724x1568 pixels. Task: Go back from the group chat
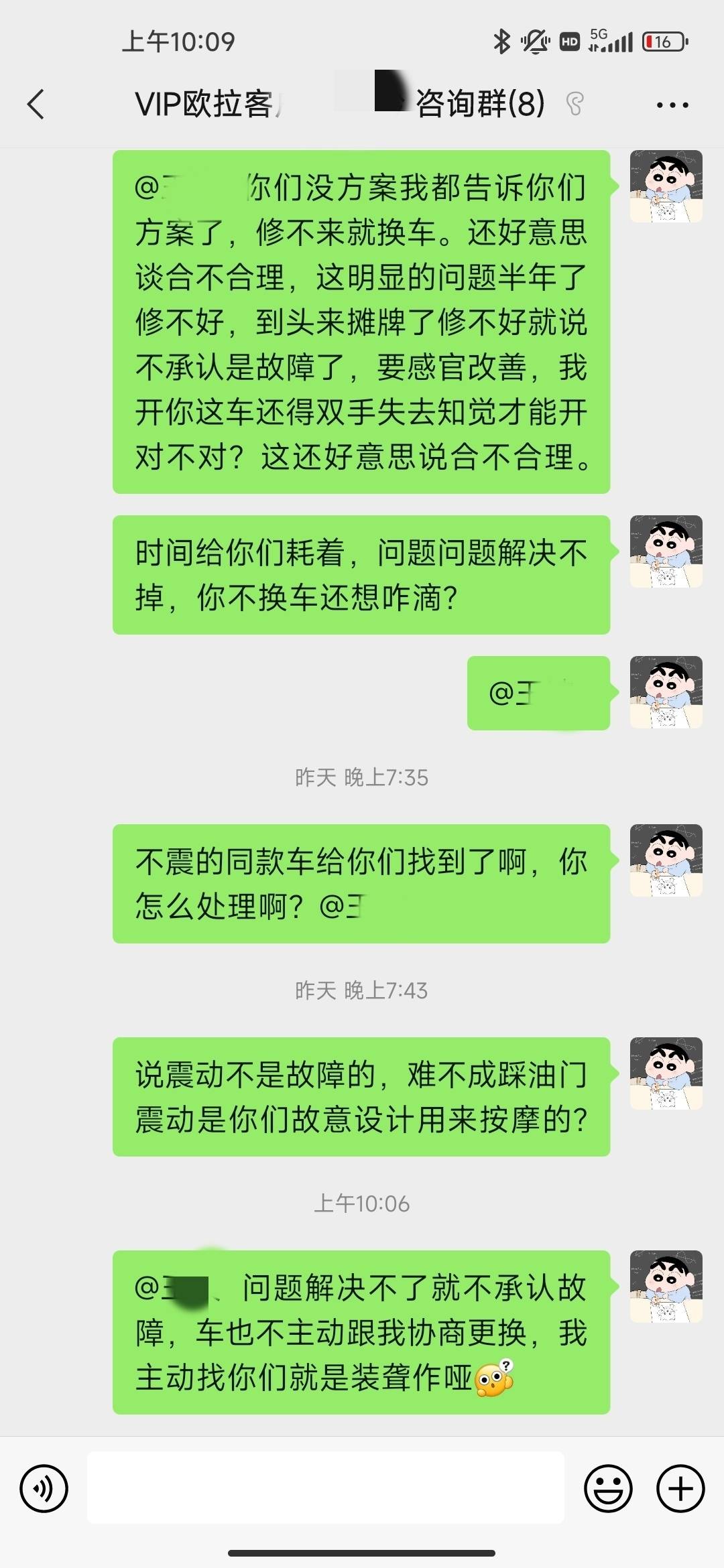(36, 105)
